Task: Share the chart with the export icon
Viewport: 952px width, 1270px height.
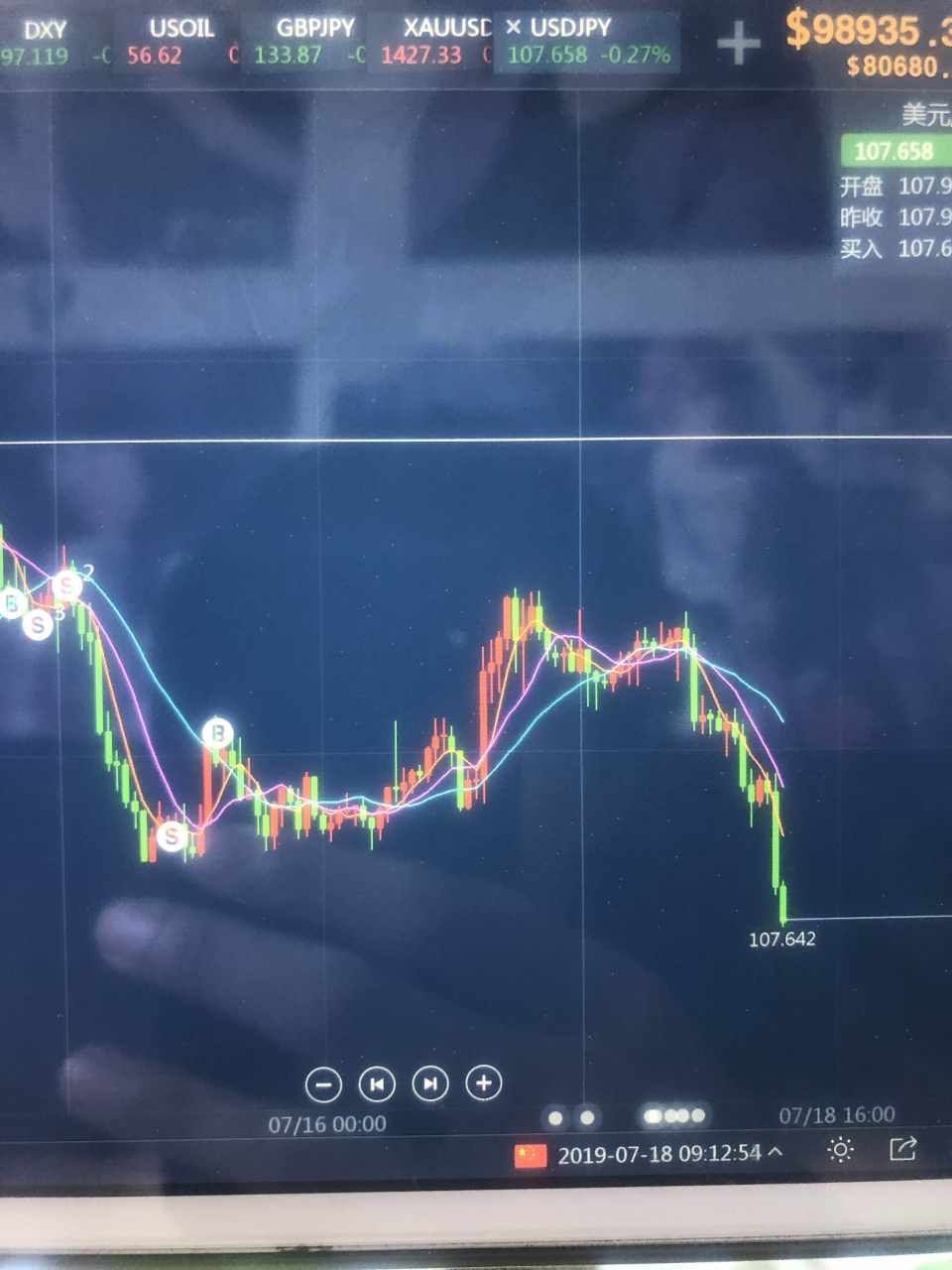Action: click(902, 1148)
